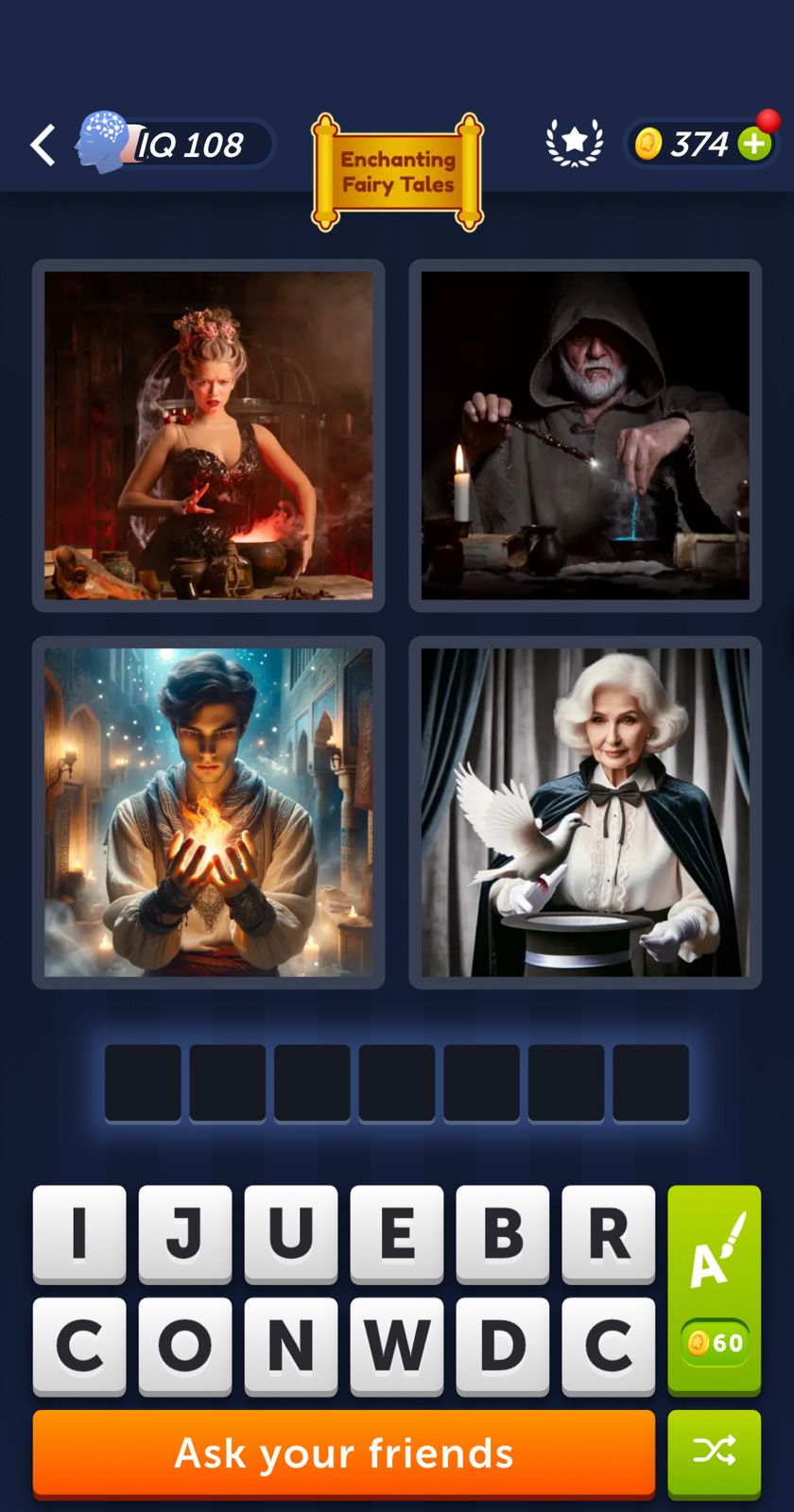Go back with the arrow icon
Image resolution: width=794 pixels, height=1512 pixels.
[x=43, y=145]
